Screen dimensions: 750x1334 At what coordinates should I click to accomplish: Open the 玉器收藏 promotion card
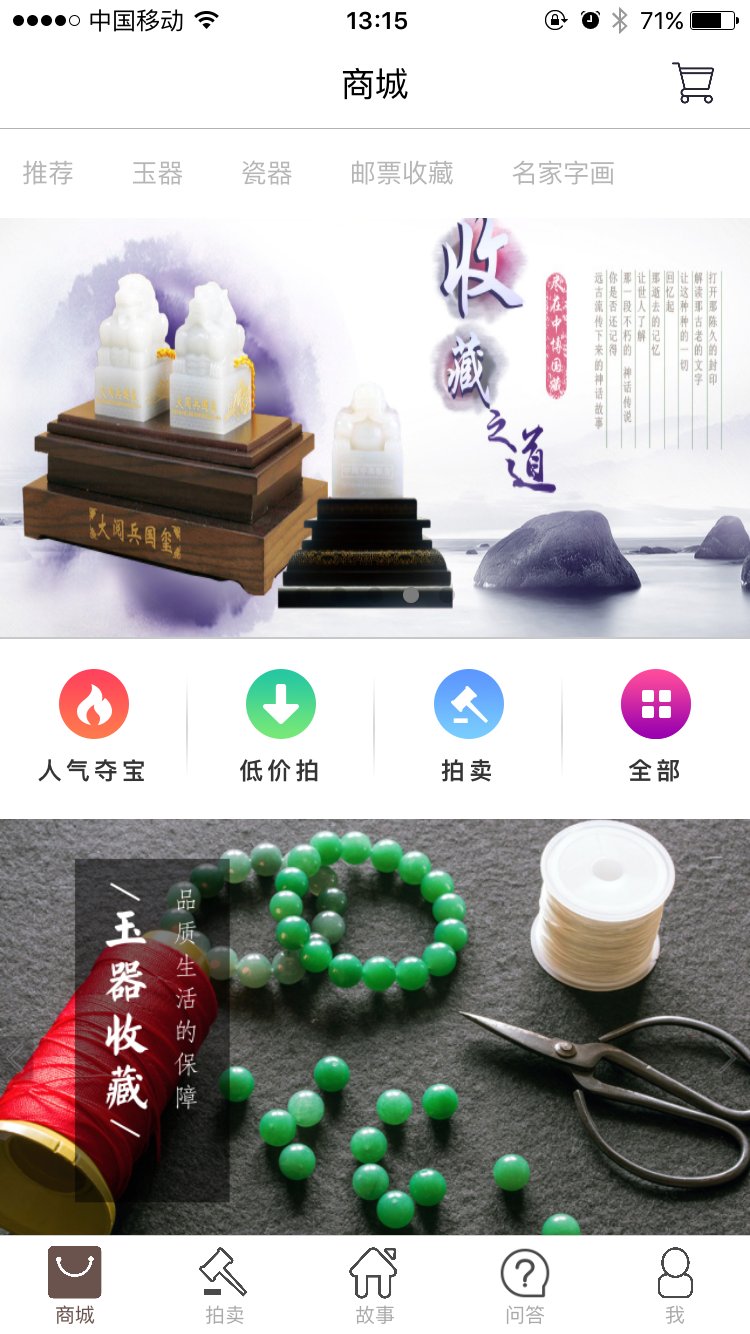click(375, 1027)
